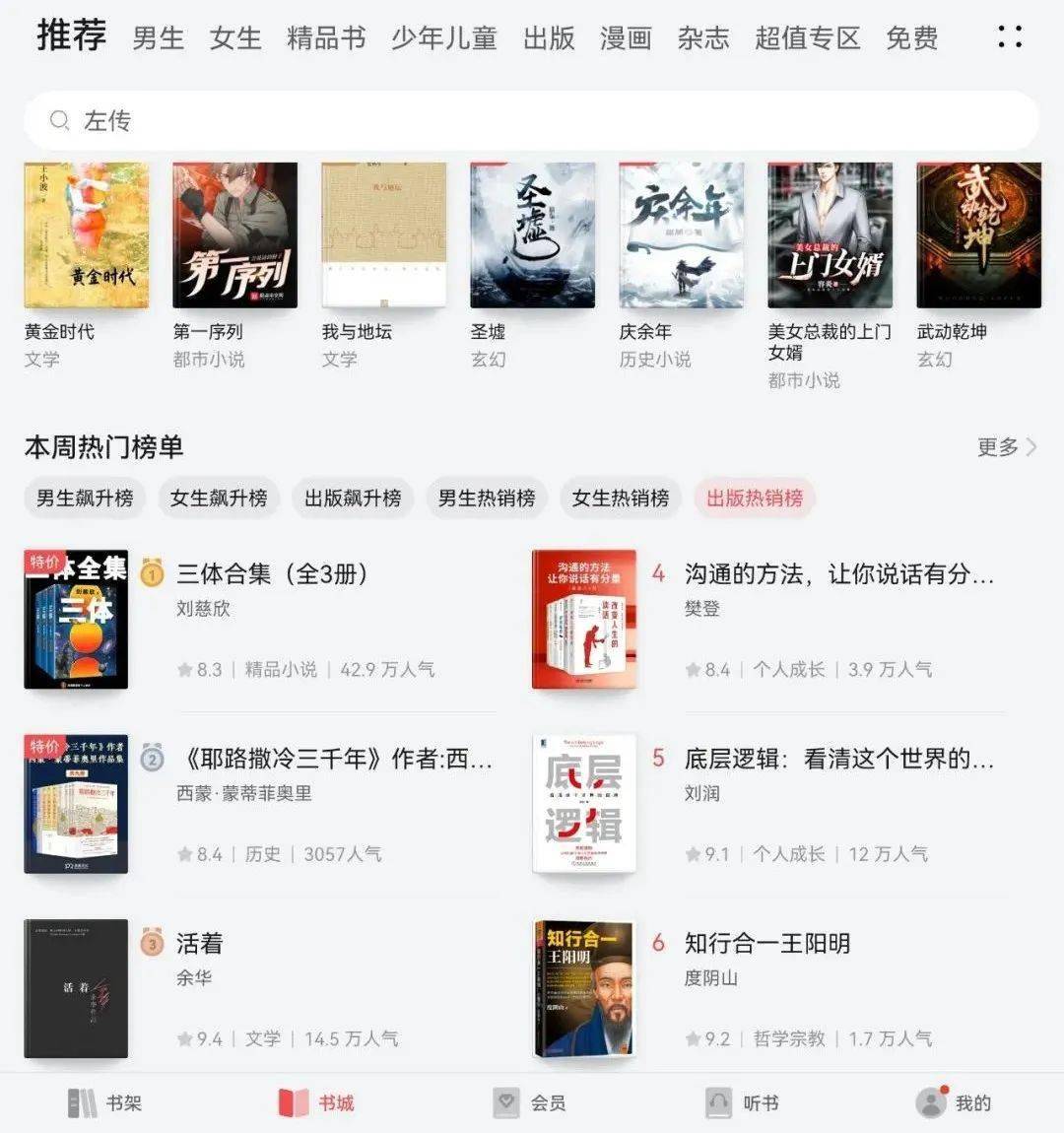Open 知行合一王阳明 ranking entry
This screenshot has width=1064, height=1133.
coord(766,944)
